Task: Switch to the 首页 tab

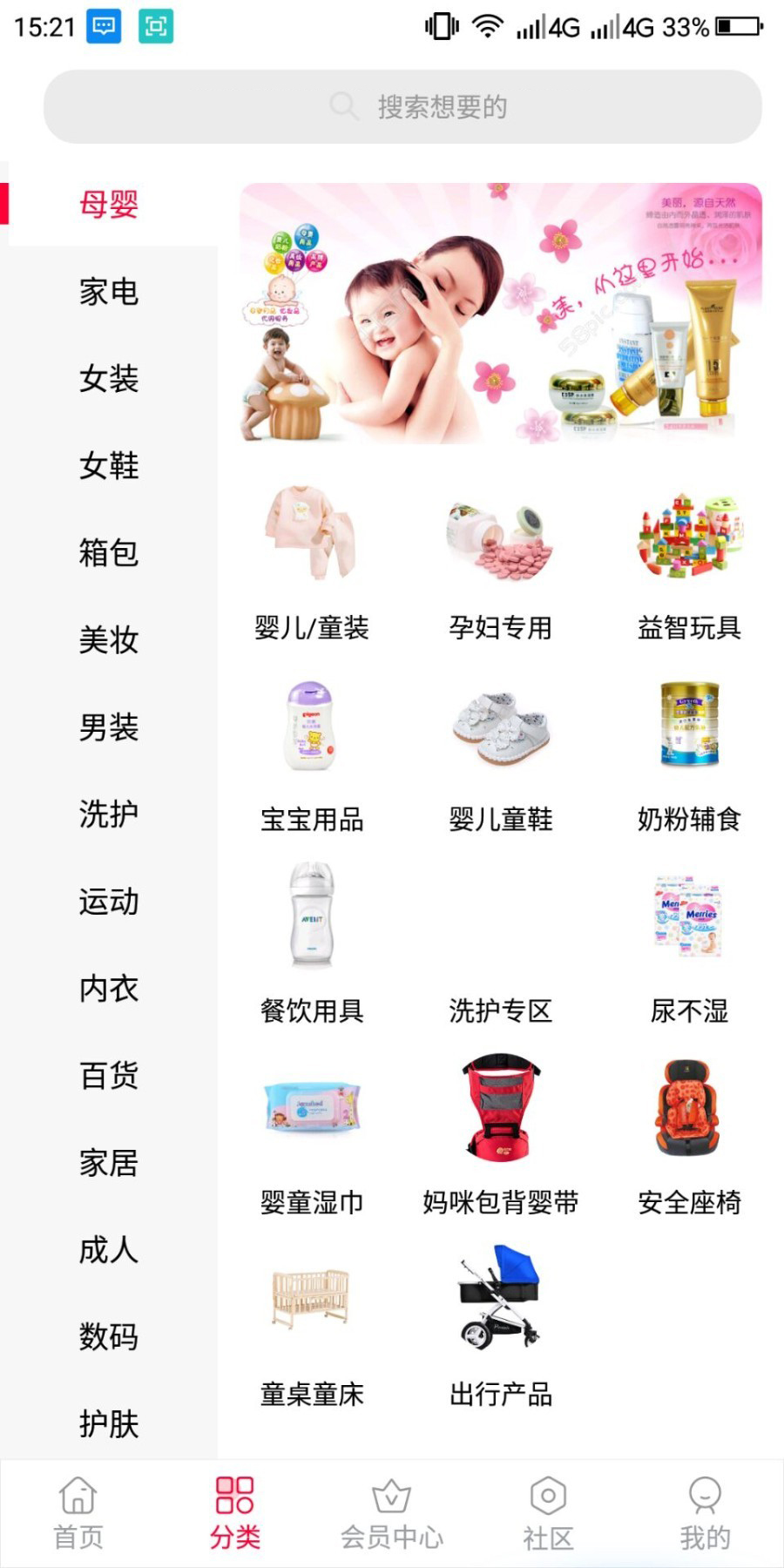Action: [x=78, y=1514]
